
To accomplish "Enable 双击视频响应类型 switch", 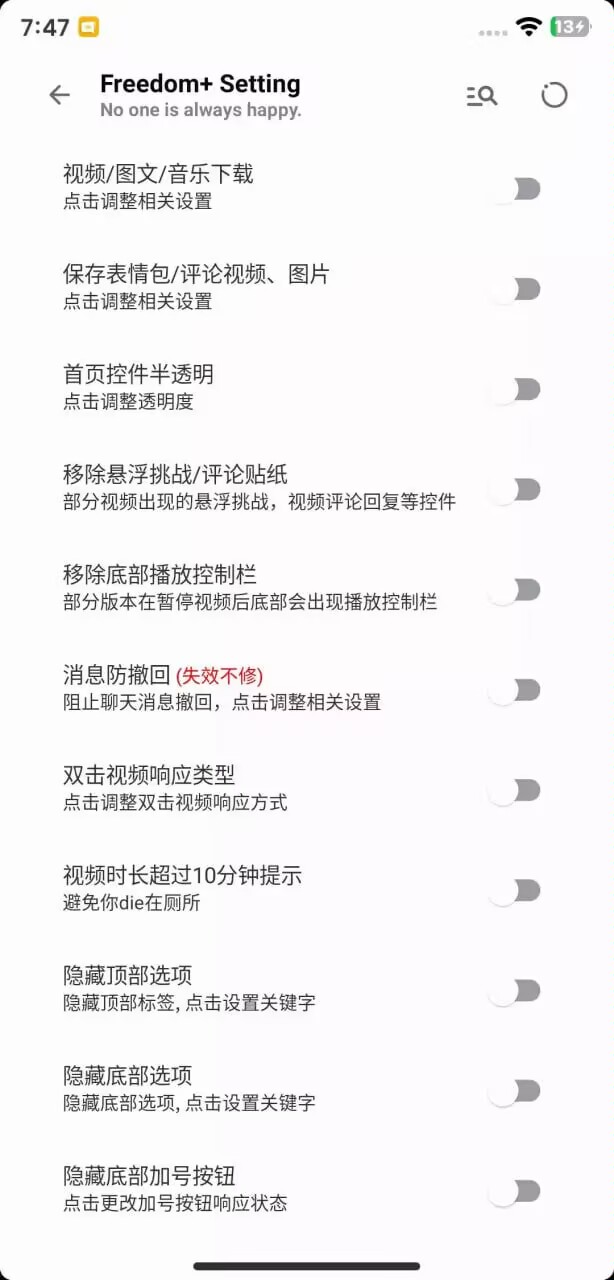I will pyautogui.click(x=515, y=790).
